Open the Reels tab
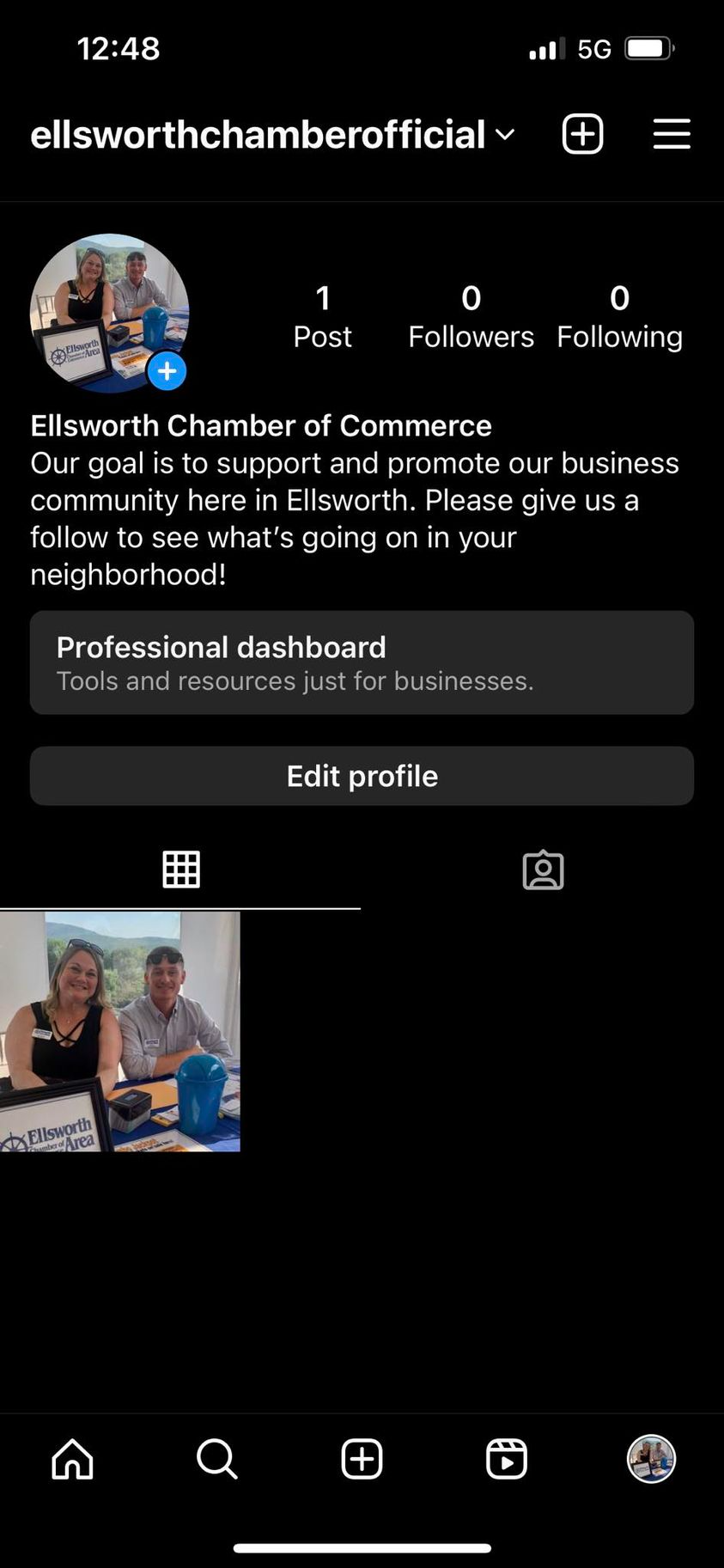The height and width of the screenshot is (1568, 724). click(x=507, y=1459)
